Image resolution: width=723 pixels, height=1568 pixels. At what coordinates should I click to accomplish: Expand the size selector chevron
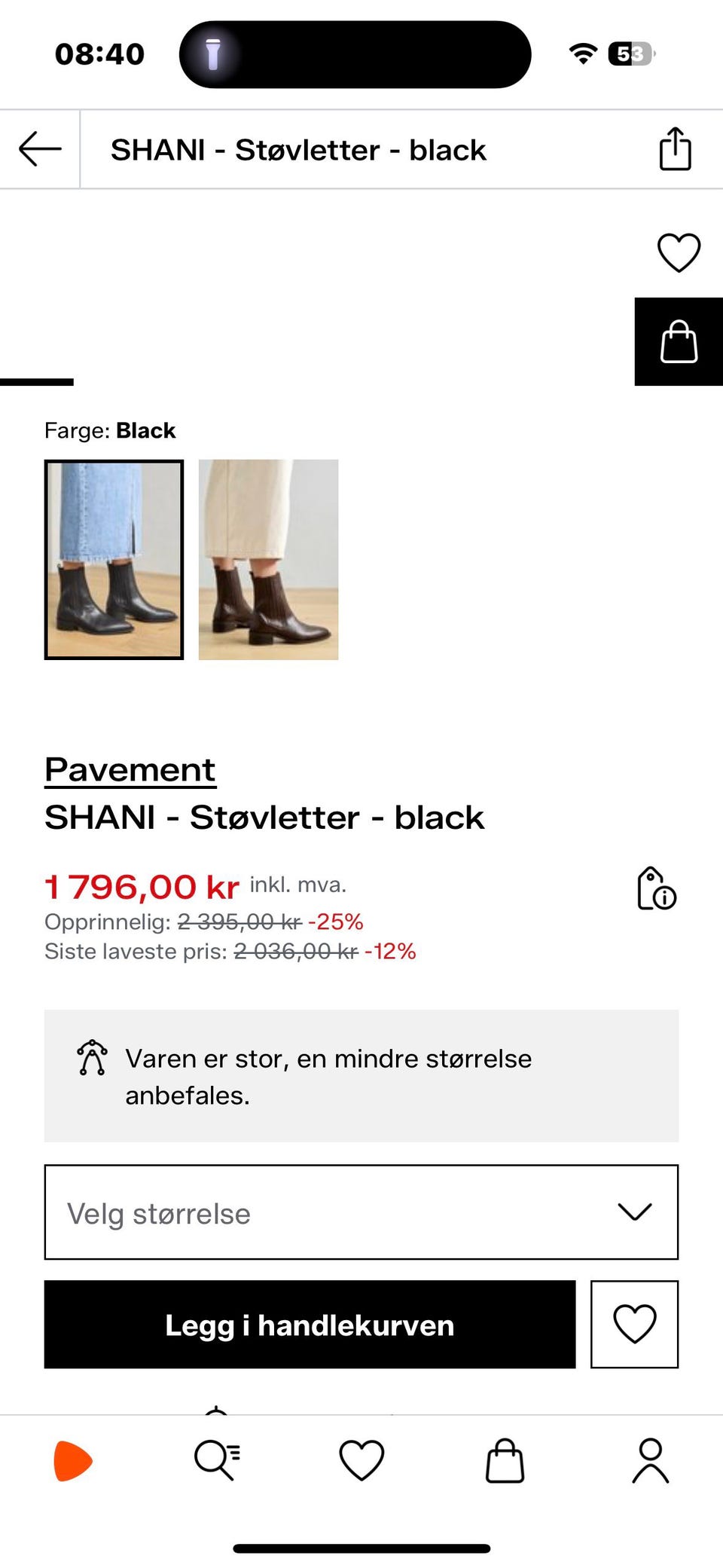coord(635,1212)
